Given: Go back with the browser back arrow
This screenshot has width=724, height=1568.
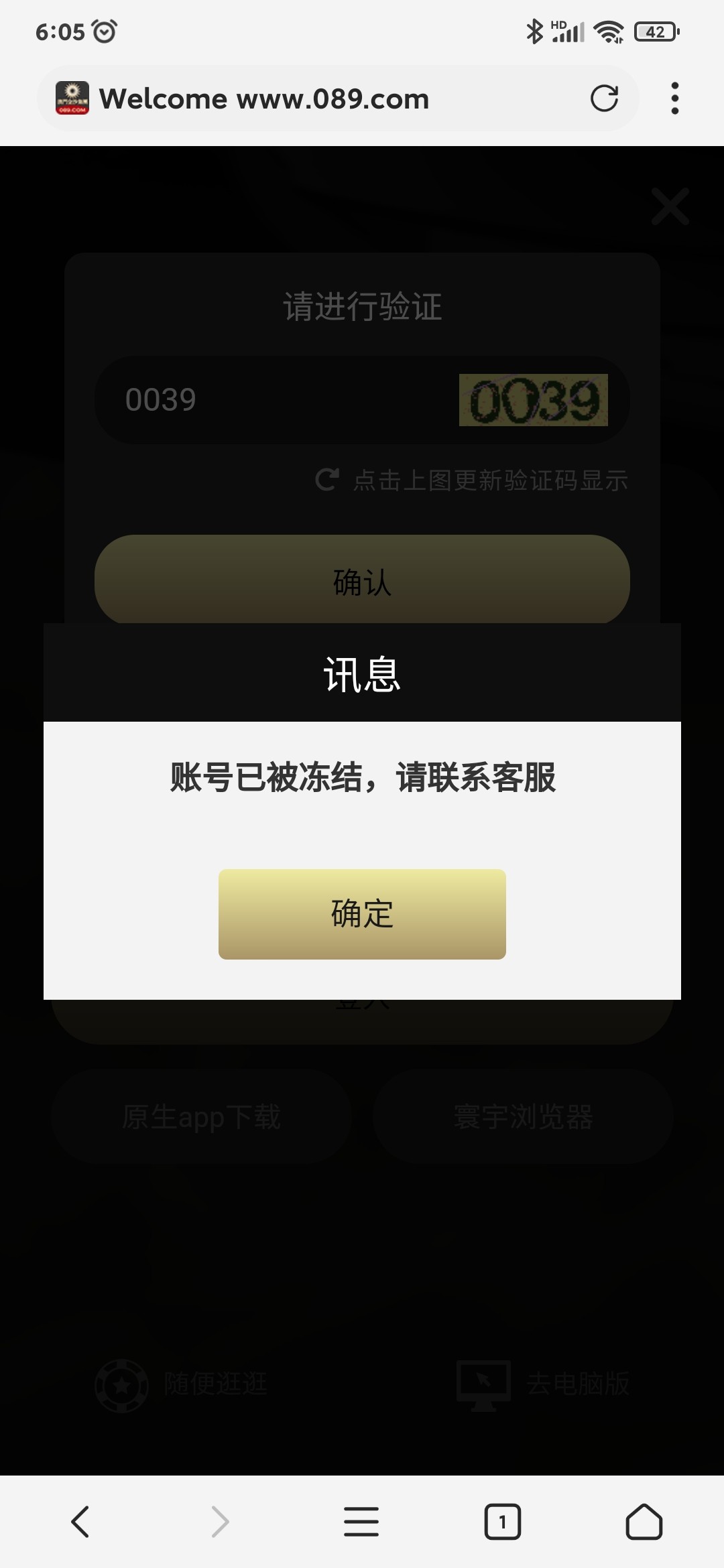Looking at the screenshot, I should coord(80,1521).
